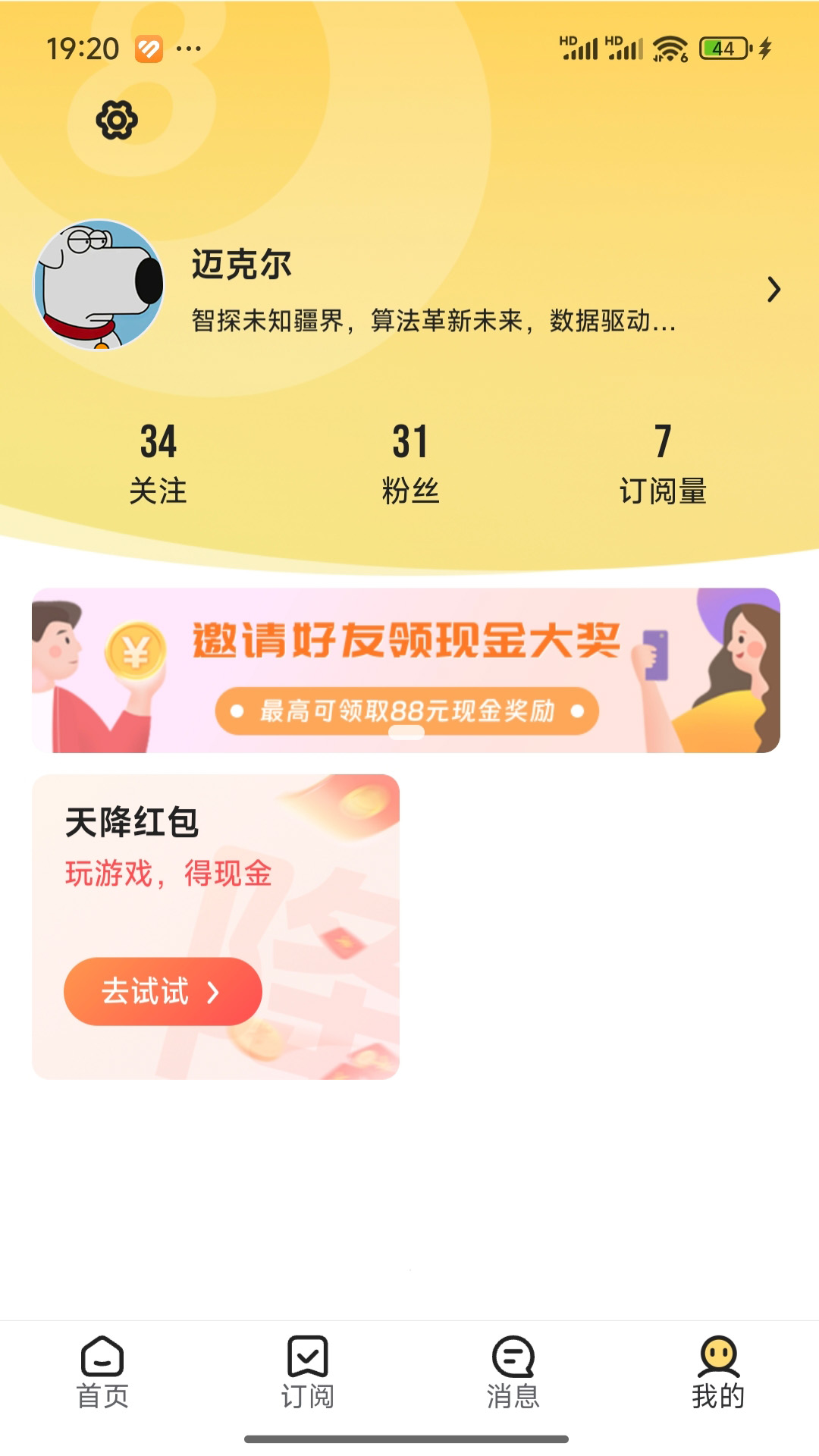Expand profile details via the right chevron
Image resolution: width=819 pixels, height=1456 pixels.
(x=775, y=288)
